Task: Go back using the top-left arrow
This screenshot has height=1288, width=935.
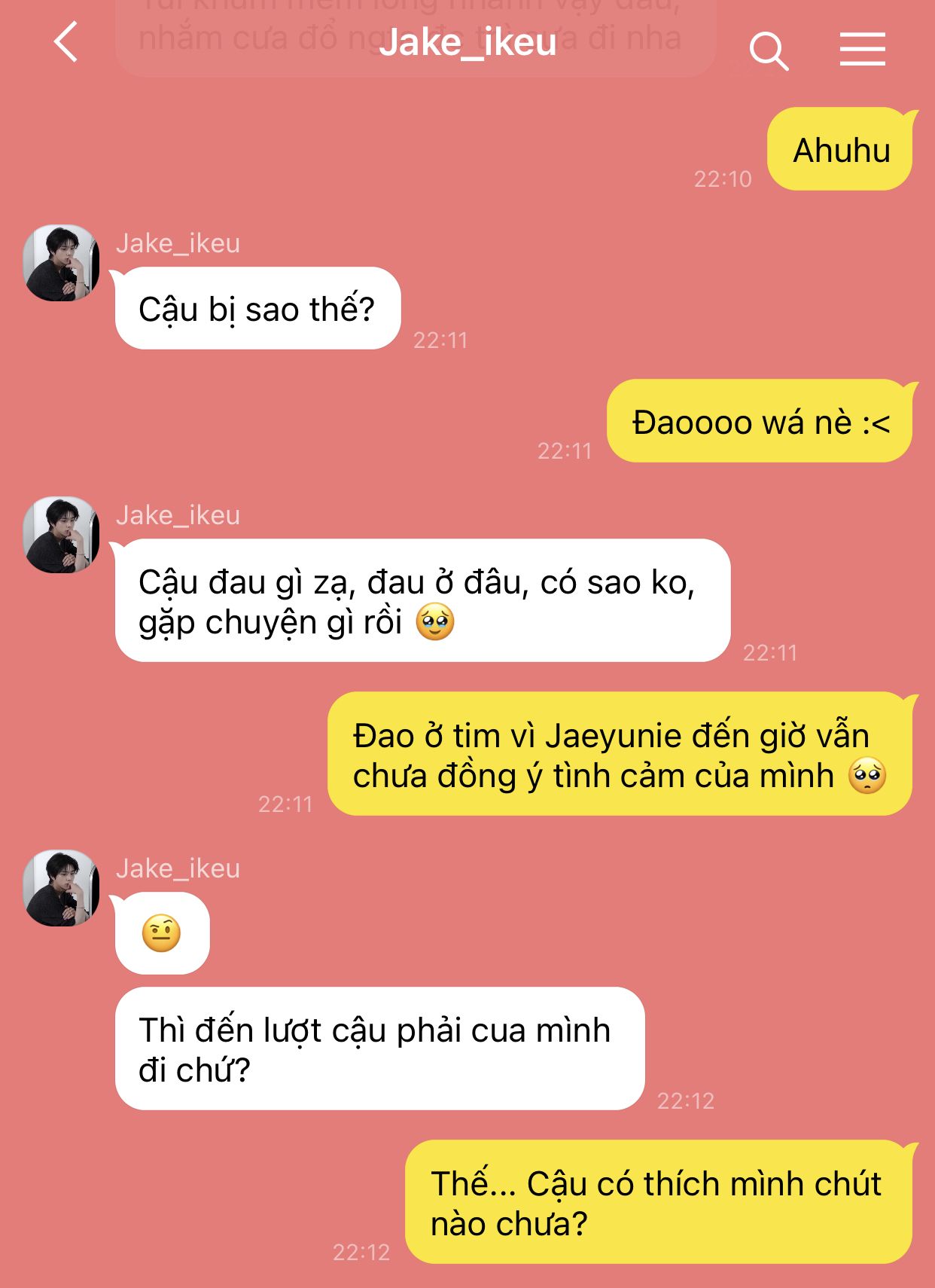Action: coord(66,42)
